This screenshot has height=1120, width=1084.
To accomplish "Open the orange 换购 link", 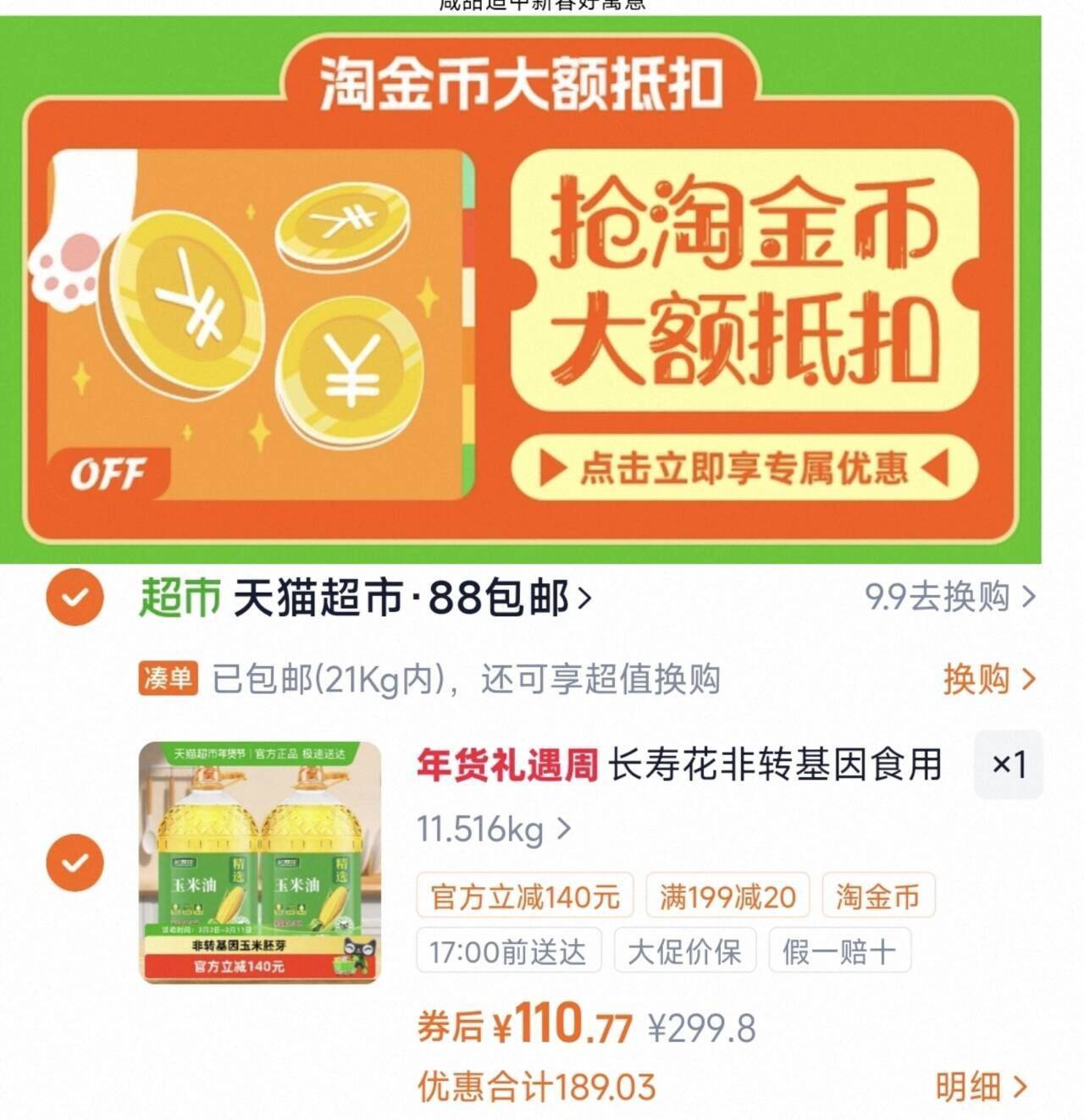I will 988,679.
